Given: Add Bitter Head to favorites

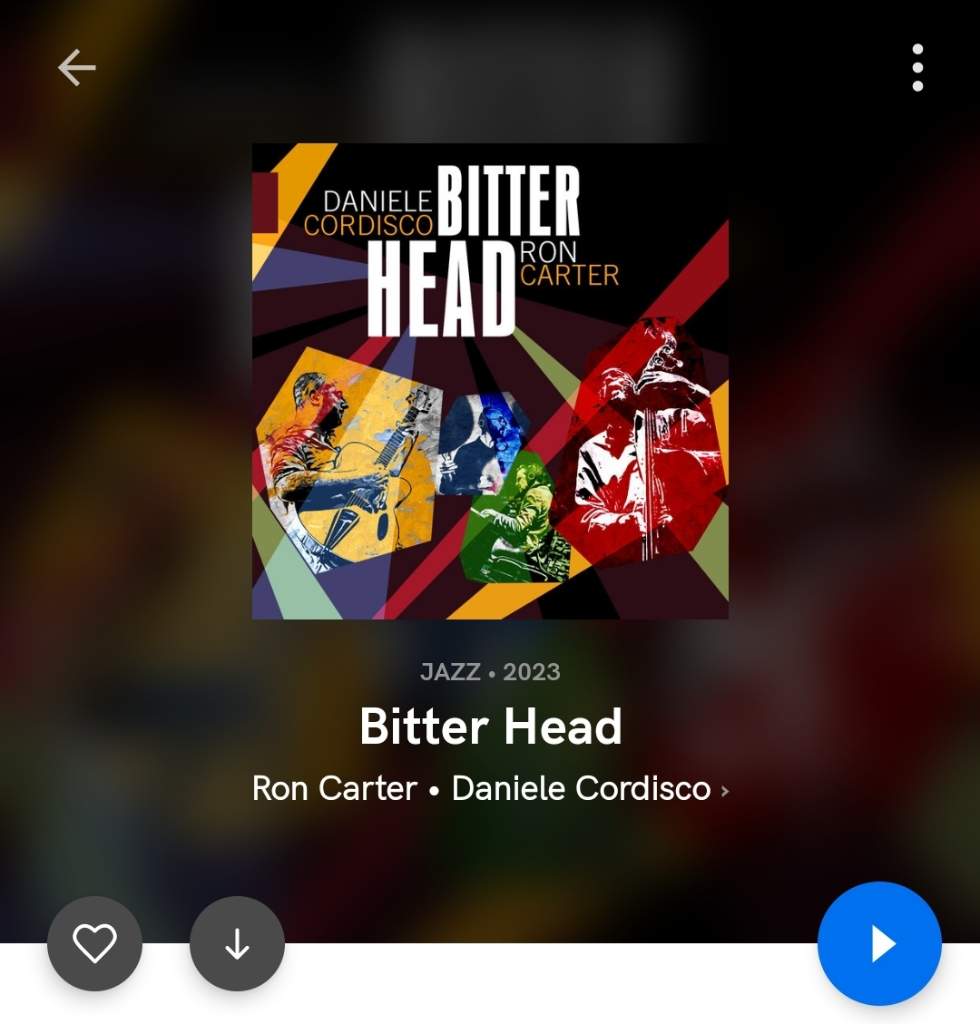Looking at the screenshot, I should (x=95, y=943).
